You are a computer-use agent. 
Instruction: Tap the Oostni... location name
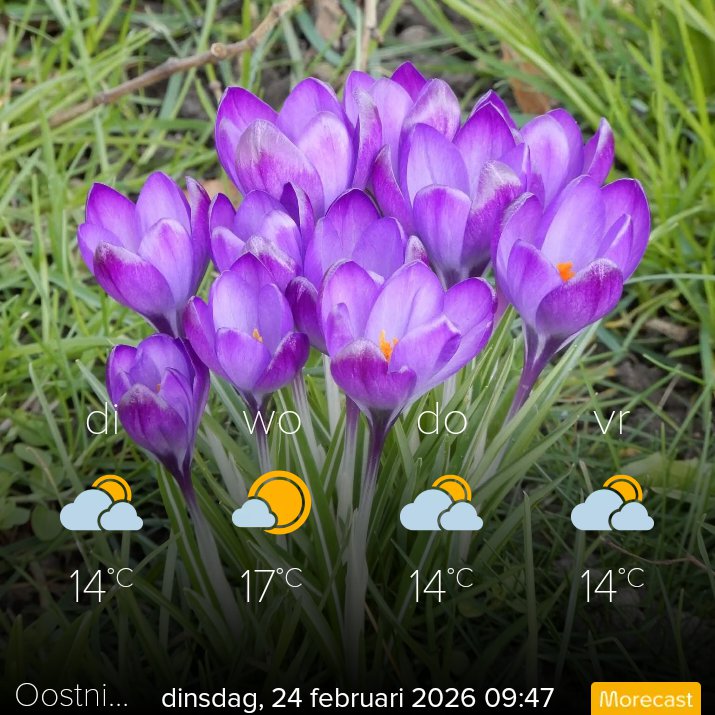[72, 696]
